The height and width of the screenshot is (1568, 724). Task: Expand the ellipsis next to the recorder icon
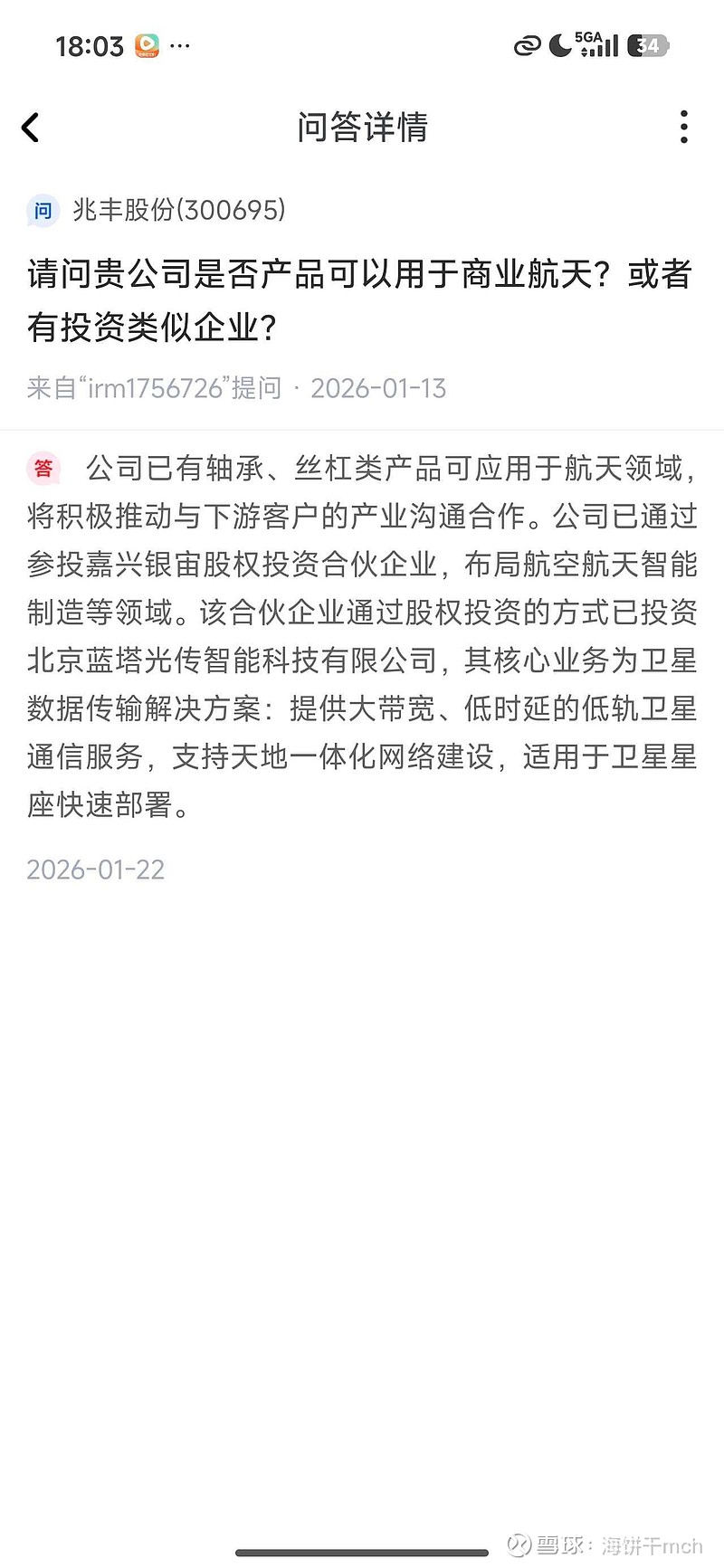[180, 47]
